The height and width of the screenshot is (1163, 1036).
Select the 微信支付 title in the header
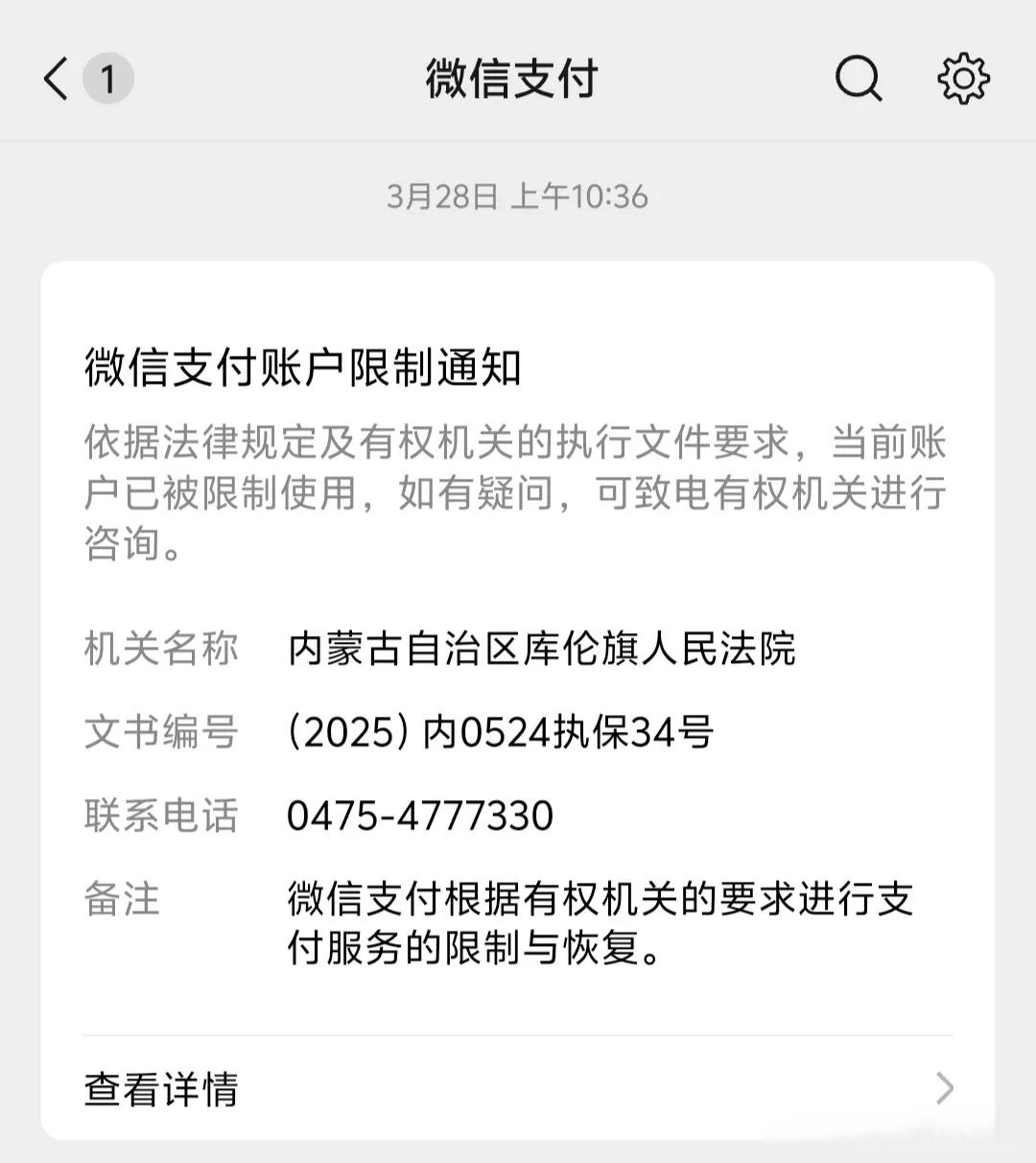(x=510, y=80)
